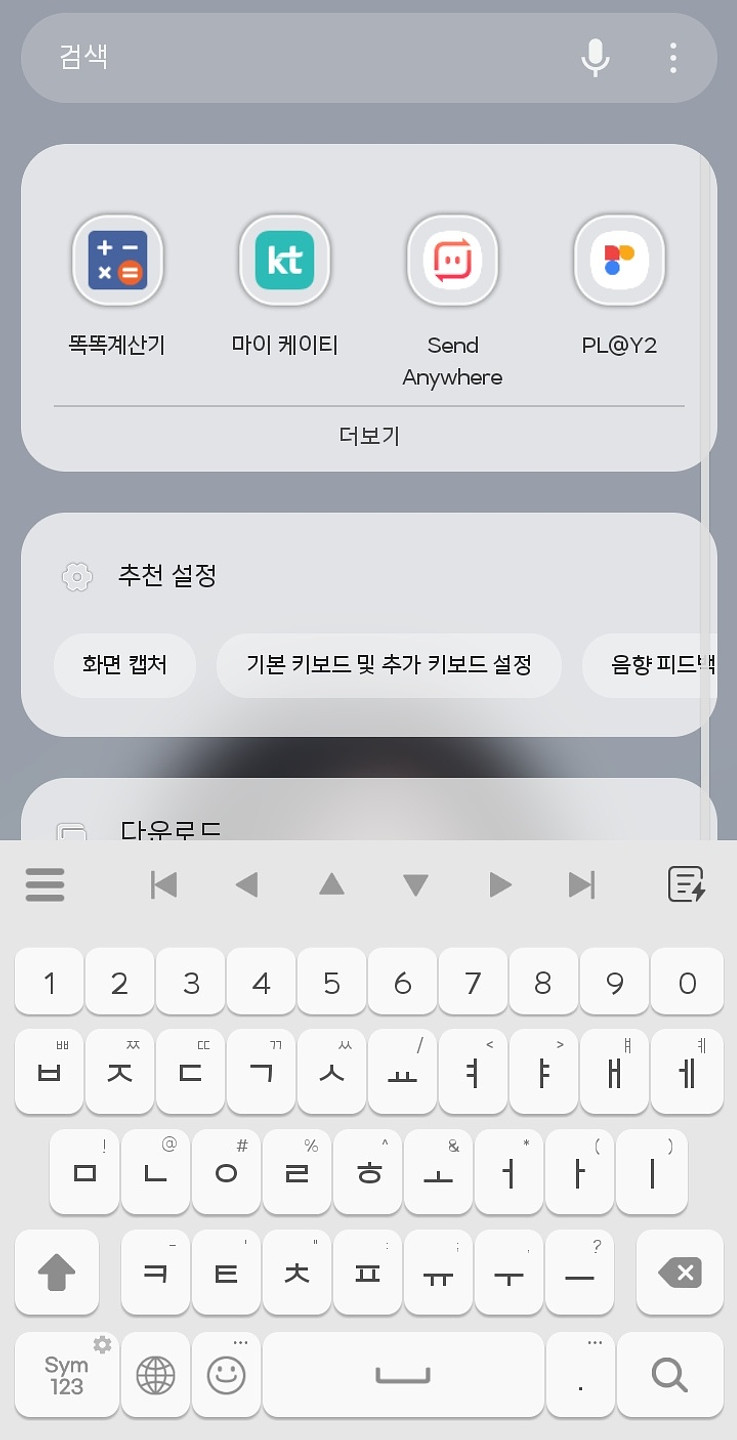737x1440 pixels.
Task: Launch the 마이 케이티 app
Action: click(285, 261)
